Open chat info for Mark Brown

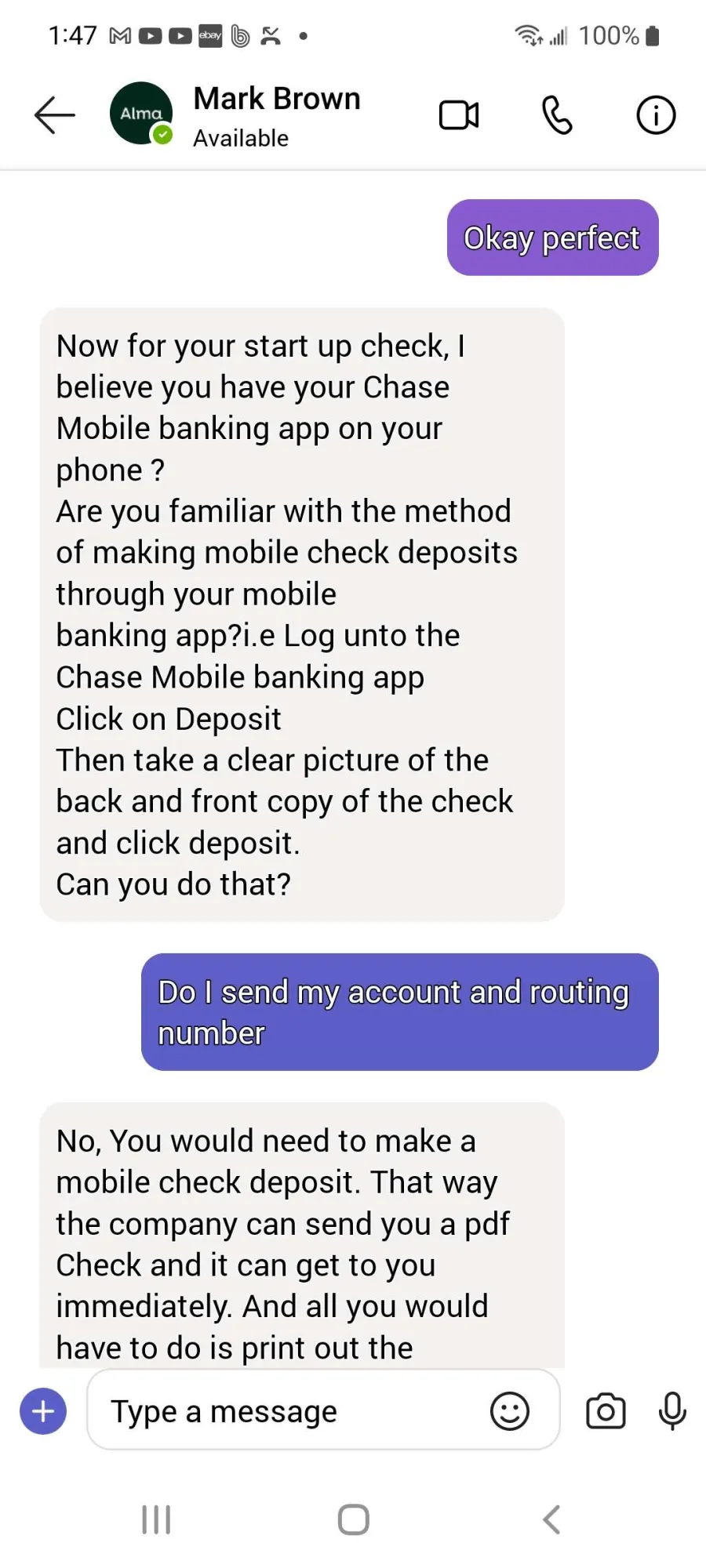coord(656,115)
